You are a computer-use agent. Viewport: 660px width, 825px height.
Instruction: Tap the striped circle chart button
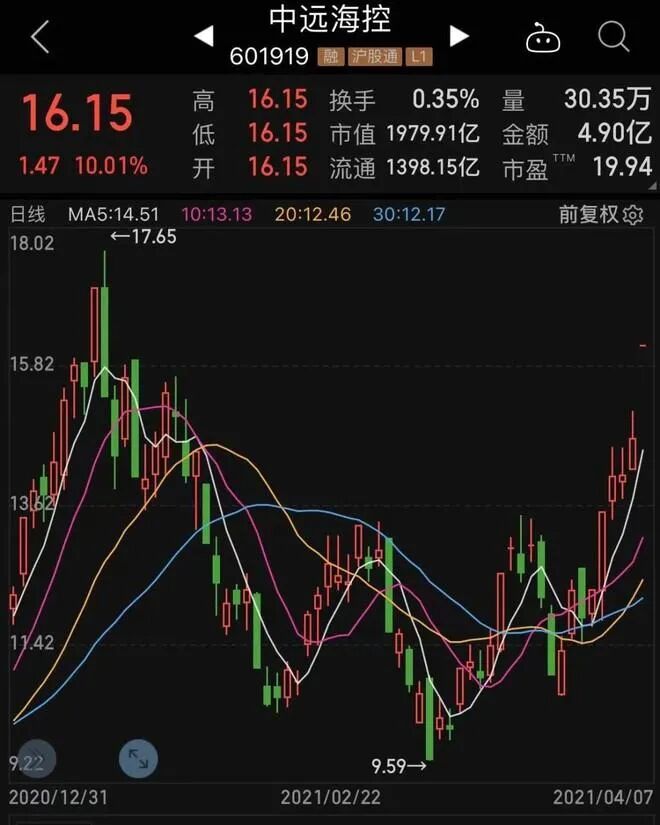37,758
